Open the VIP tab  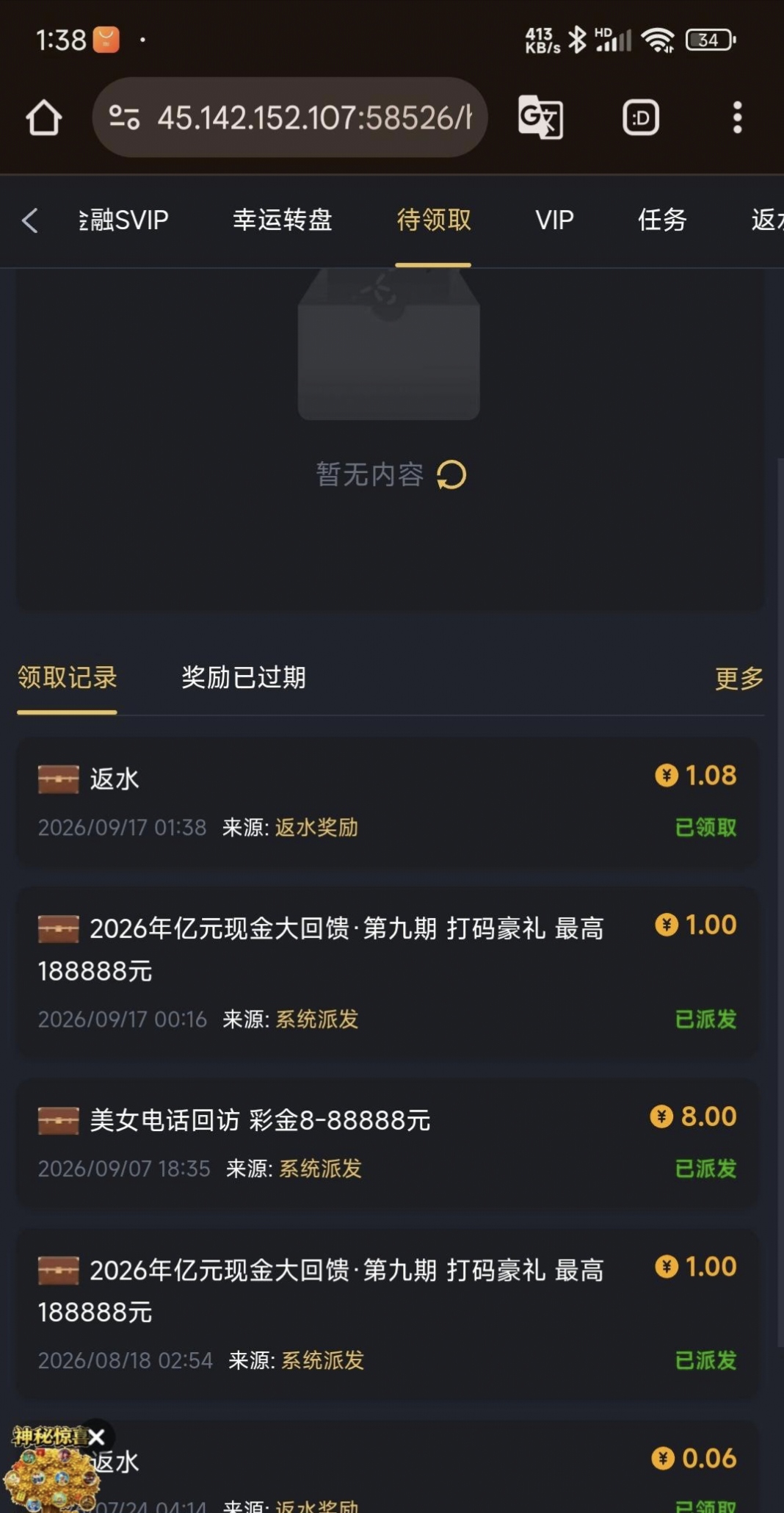[554, 220]
